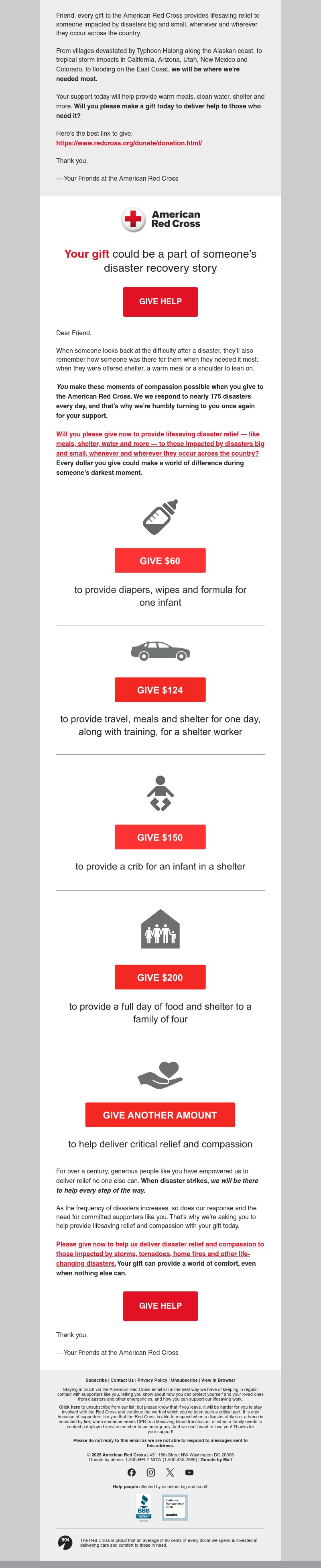This screenshot has height=1568, width=321.
Task: Choose GIVE $200 for family shelter
Action: point(160,977)
